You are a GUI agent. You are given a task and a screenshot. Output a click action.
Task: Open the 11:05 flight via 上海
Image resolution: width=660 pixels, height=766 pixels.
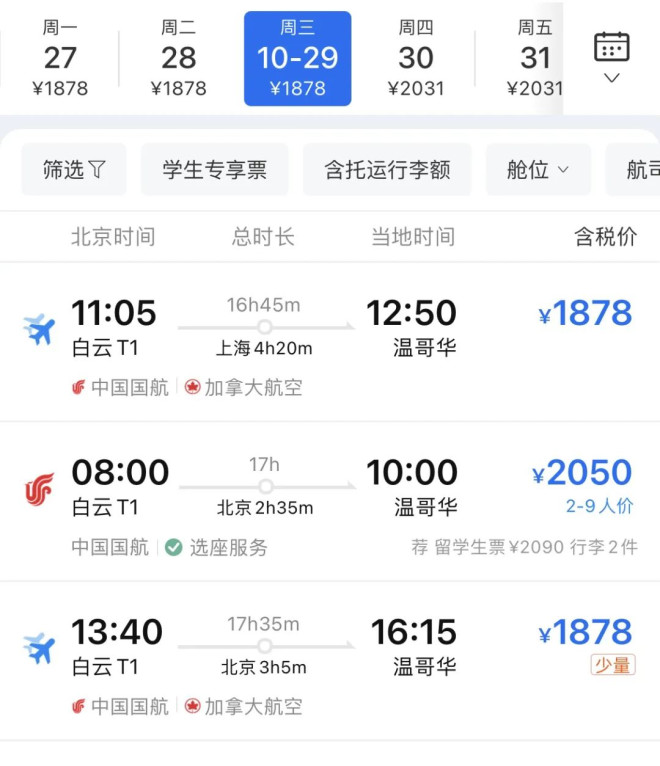coord(330,342)
